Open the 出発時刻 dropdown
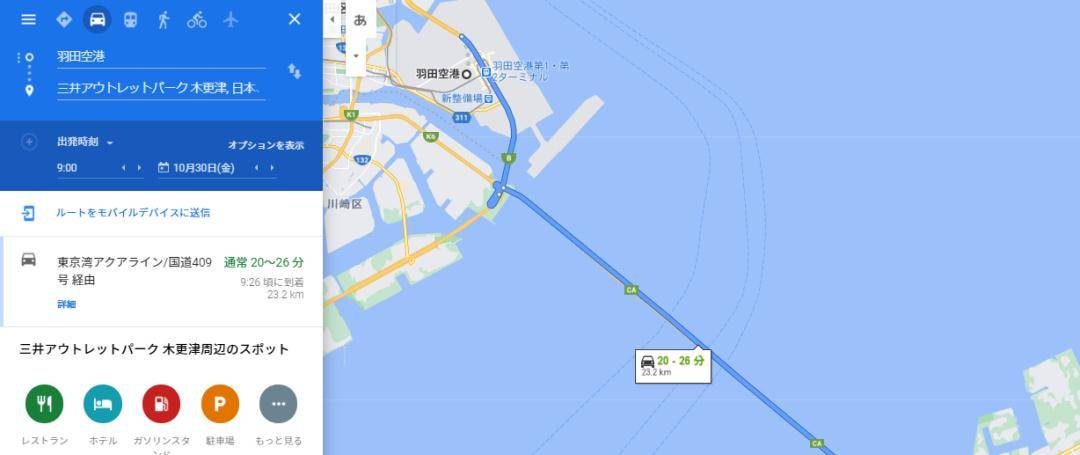The width and height of the screenshot is (1080, 455). coord(86,142)
